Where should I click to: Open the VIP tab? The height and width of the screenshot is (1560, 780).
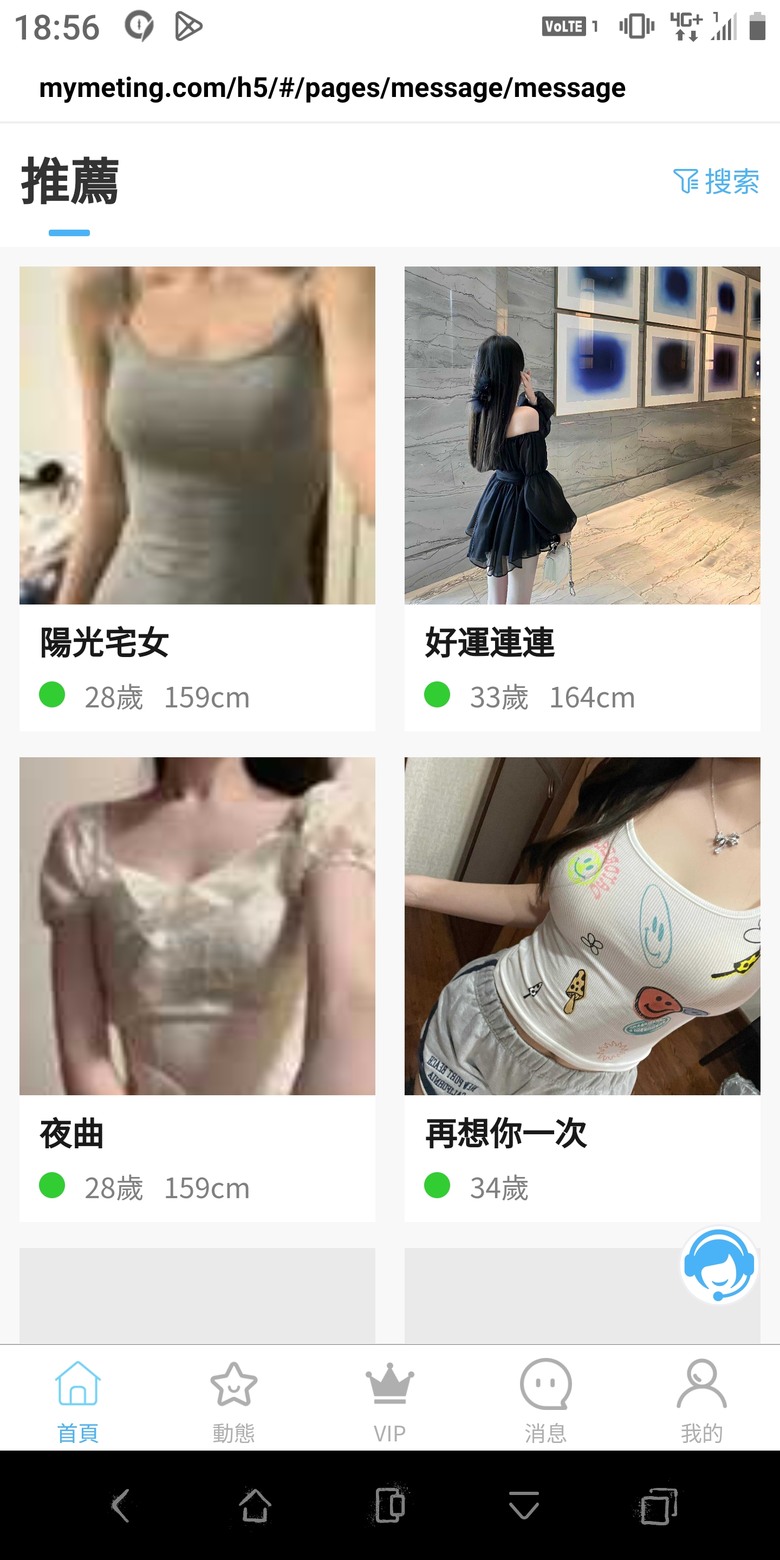click(390, 1401)
